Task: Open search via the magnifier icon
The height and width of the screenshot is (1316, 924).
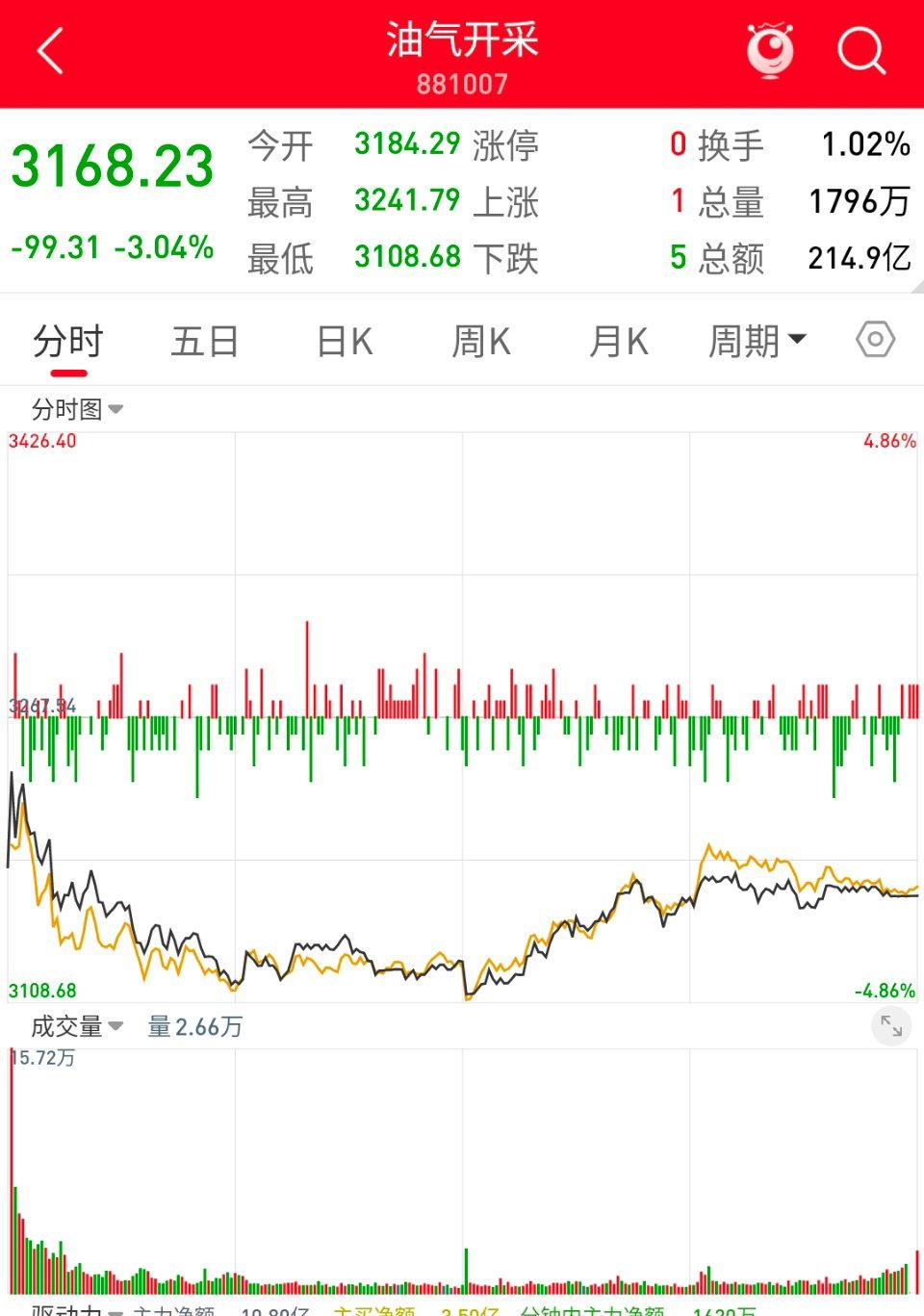Action: [862, 50]
